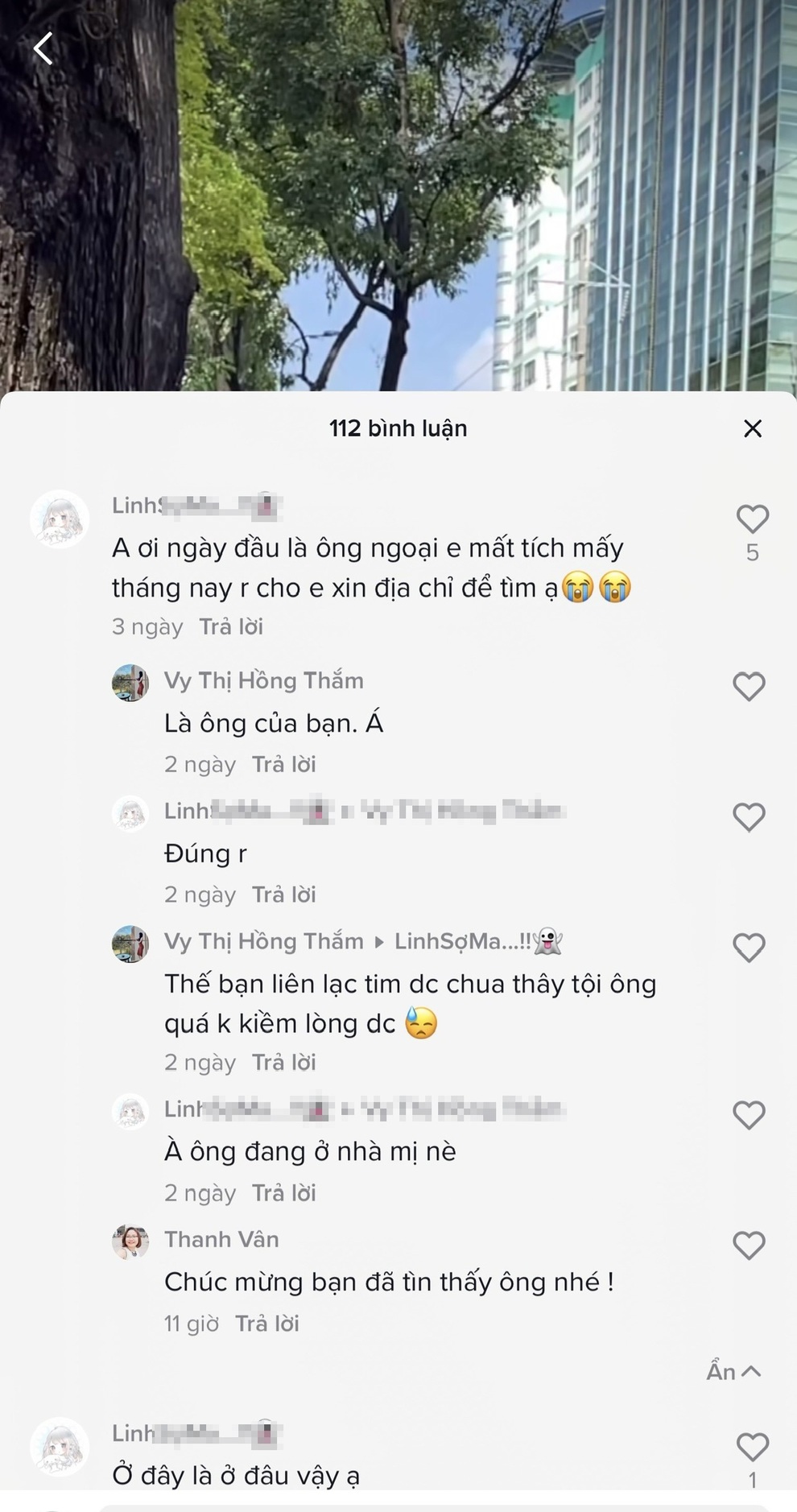Tap Vy Thị Hồng Thắm's avatar
The image size is (797, 1512).
point(130,684)
